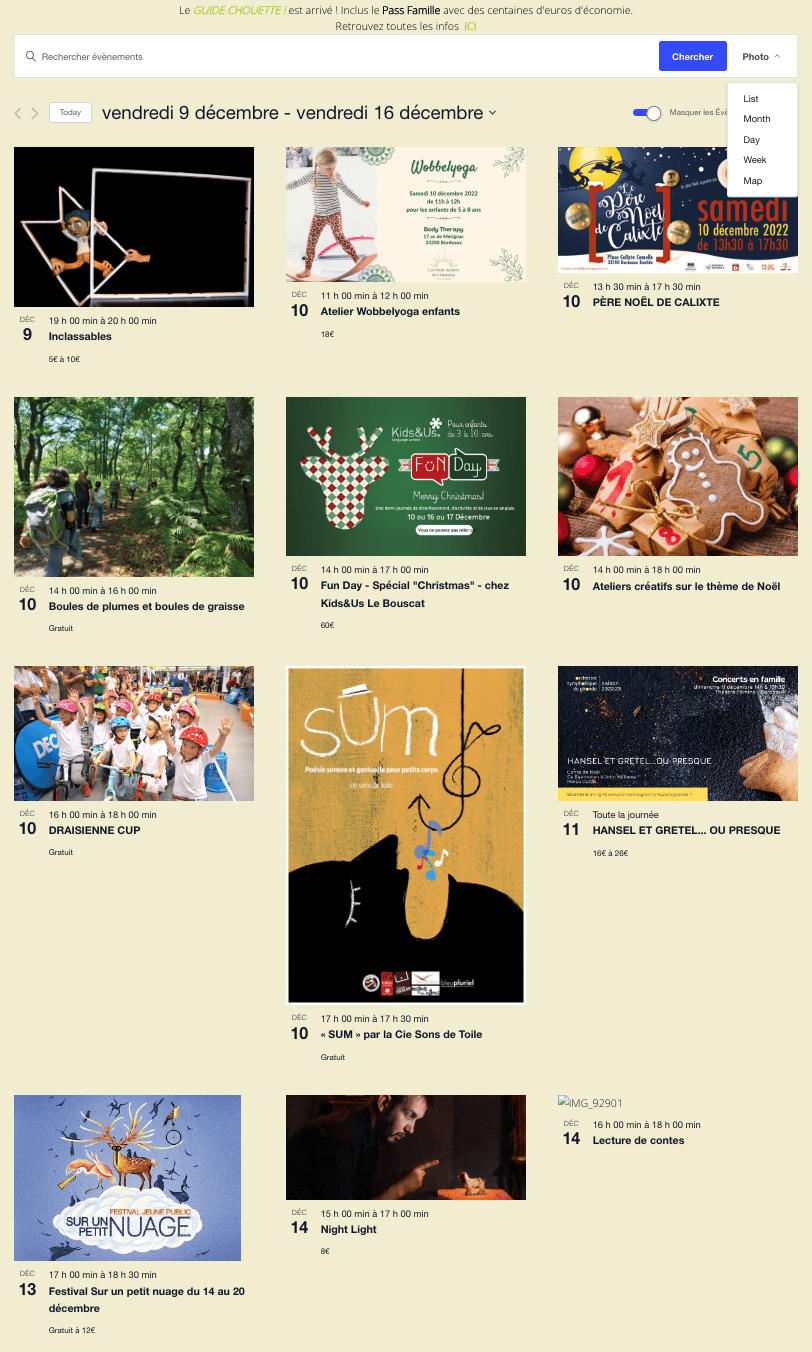Switch to Map view
This screenshot has width=812, height=1352.
point(752,181)
